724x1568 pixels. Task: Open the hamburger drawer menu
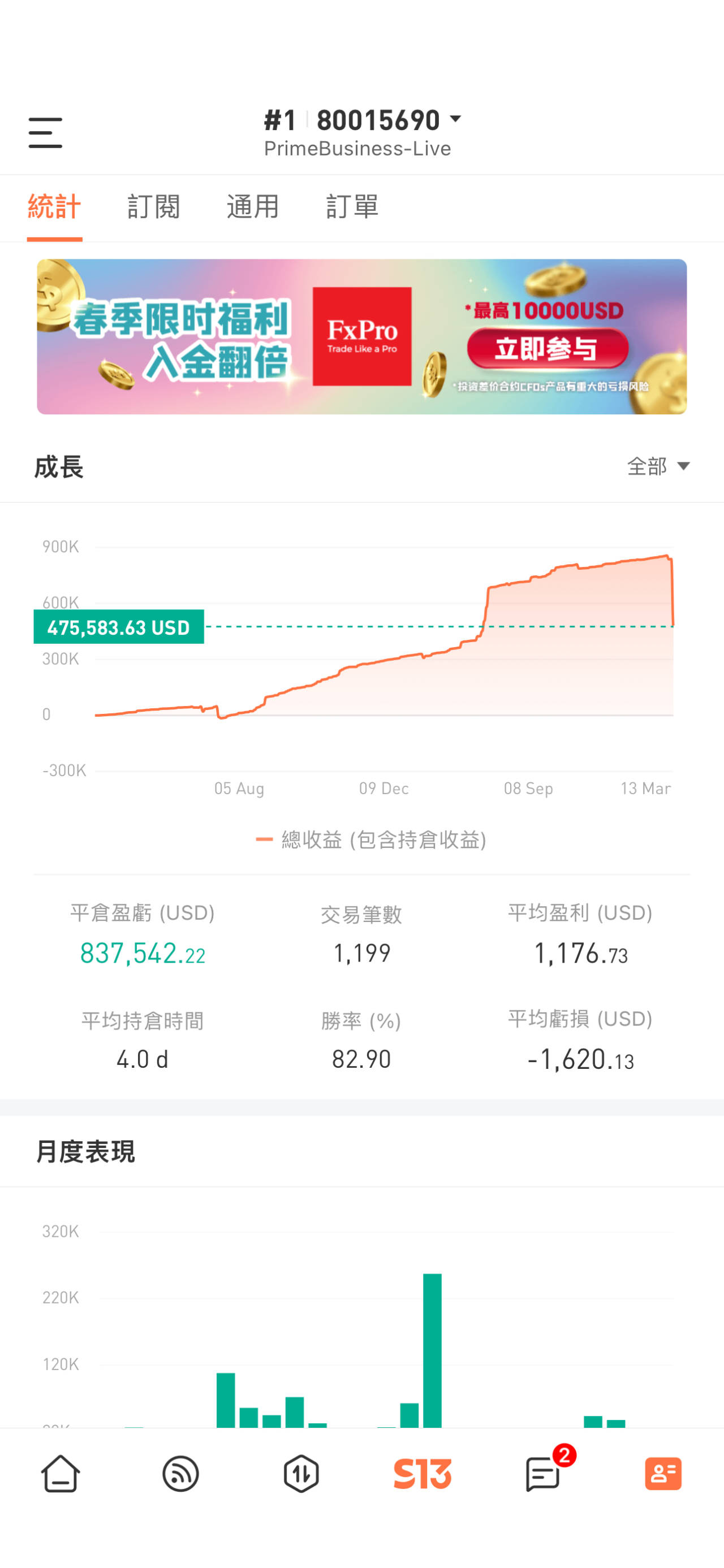coord(45,133)
